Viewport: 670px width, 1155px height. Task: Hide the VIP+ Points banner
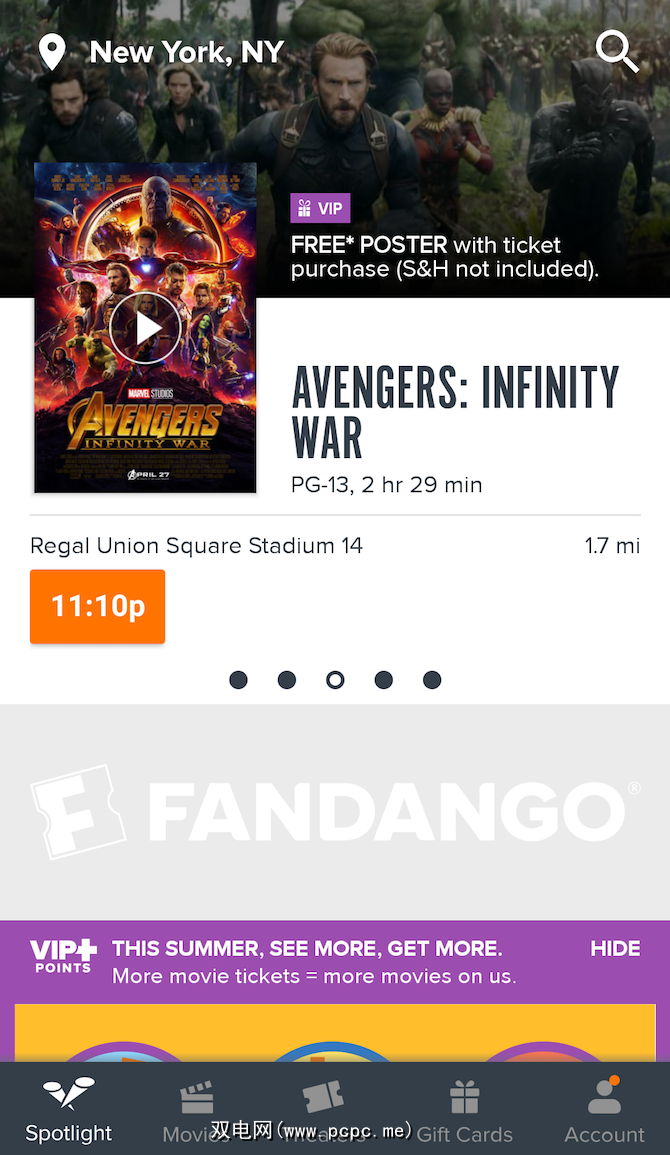[x=615, y=948]
